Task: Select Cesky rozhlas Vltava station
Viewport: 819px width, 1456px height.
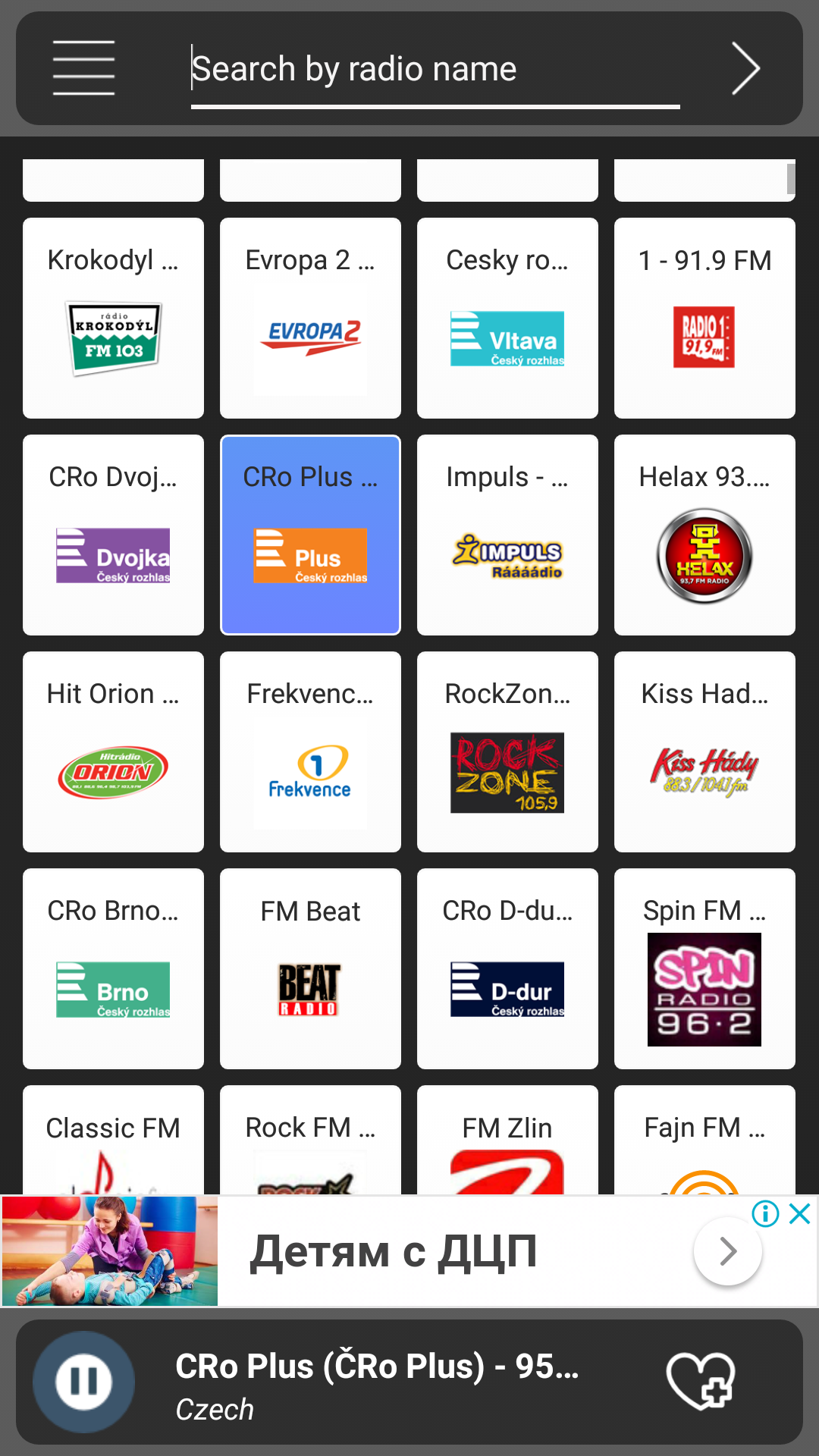Action: (507, 318)
